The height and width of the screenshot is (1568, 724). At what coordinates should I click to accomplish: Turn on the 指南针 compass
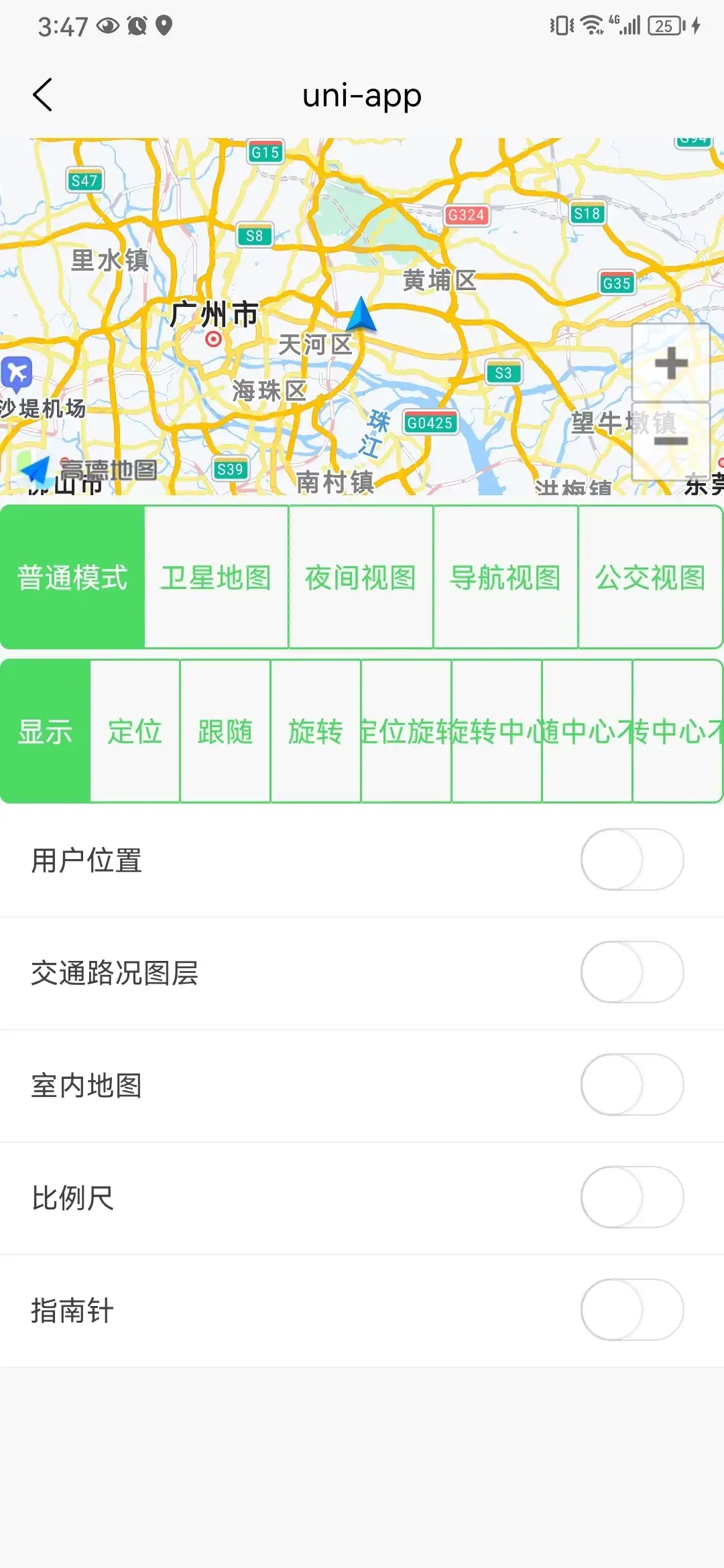pos(632,1310)
